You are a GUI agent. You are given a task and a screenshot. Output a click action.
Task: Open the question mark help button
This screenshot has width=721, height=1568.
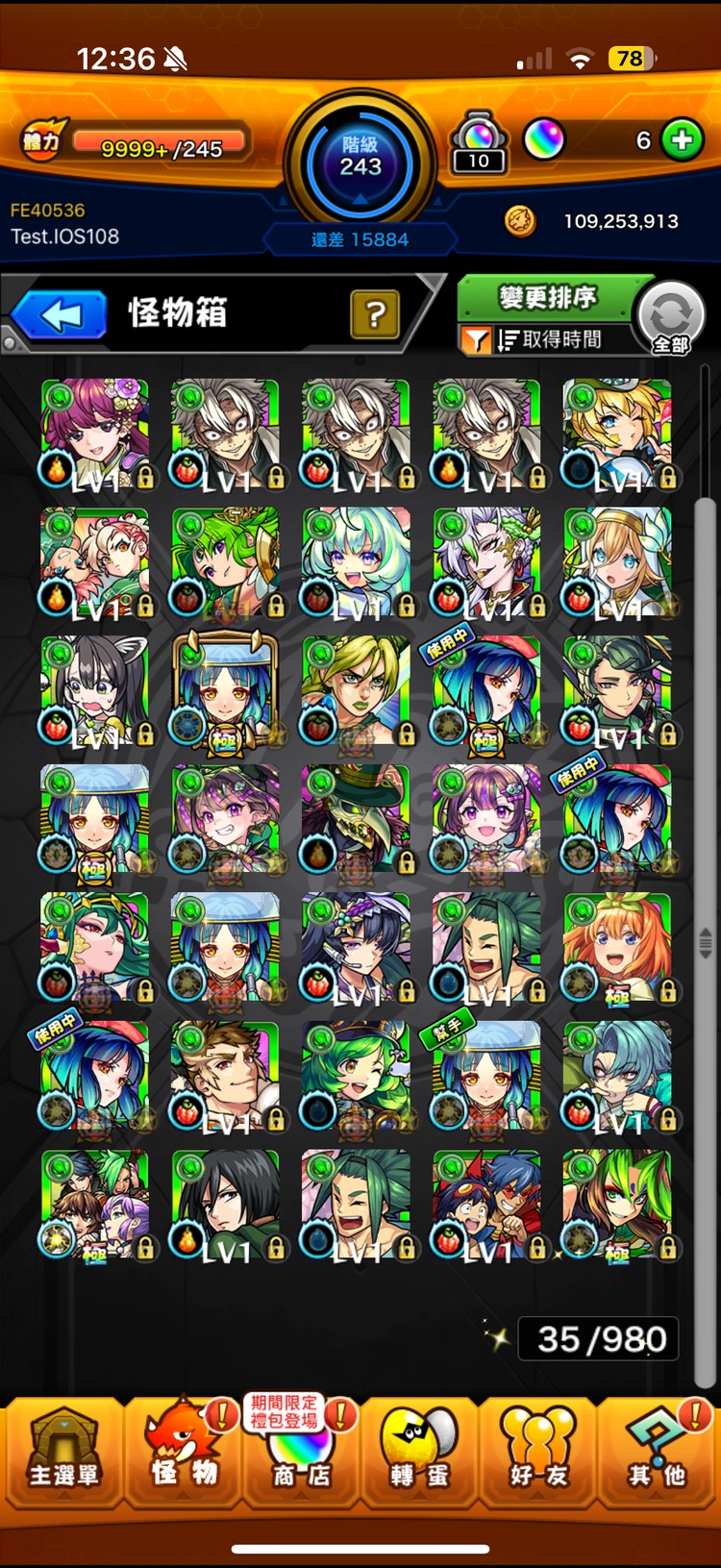point(375,314)
